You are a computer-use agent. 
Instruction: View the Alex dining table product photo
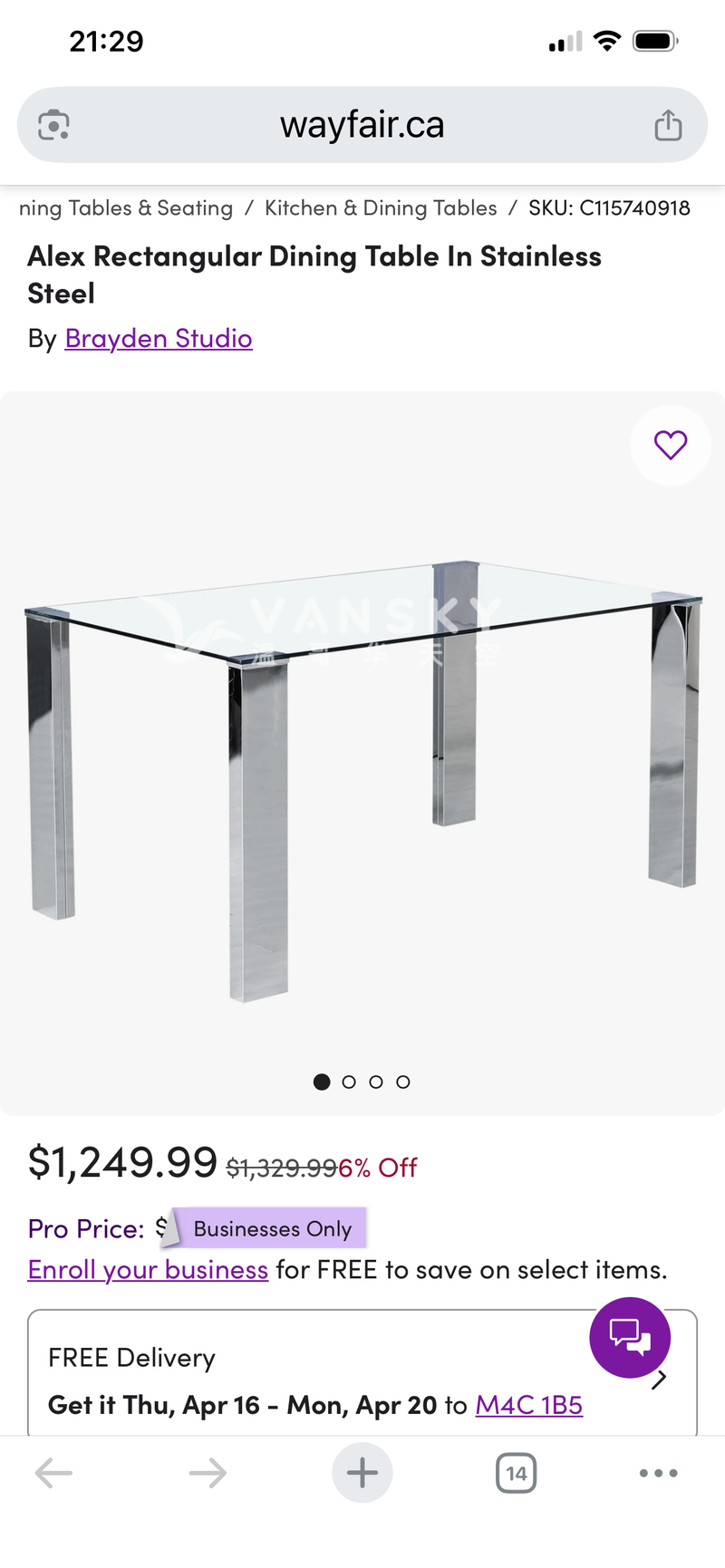[x=362, y=752]
